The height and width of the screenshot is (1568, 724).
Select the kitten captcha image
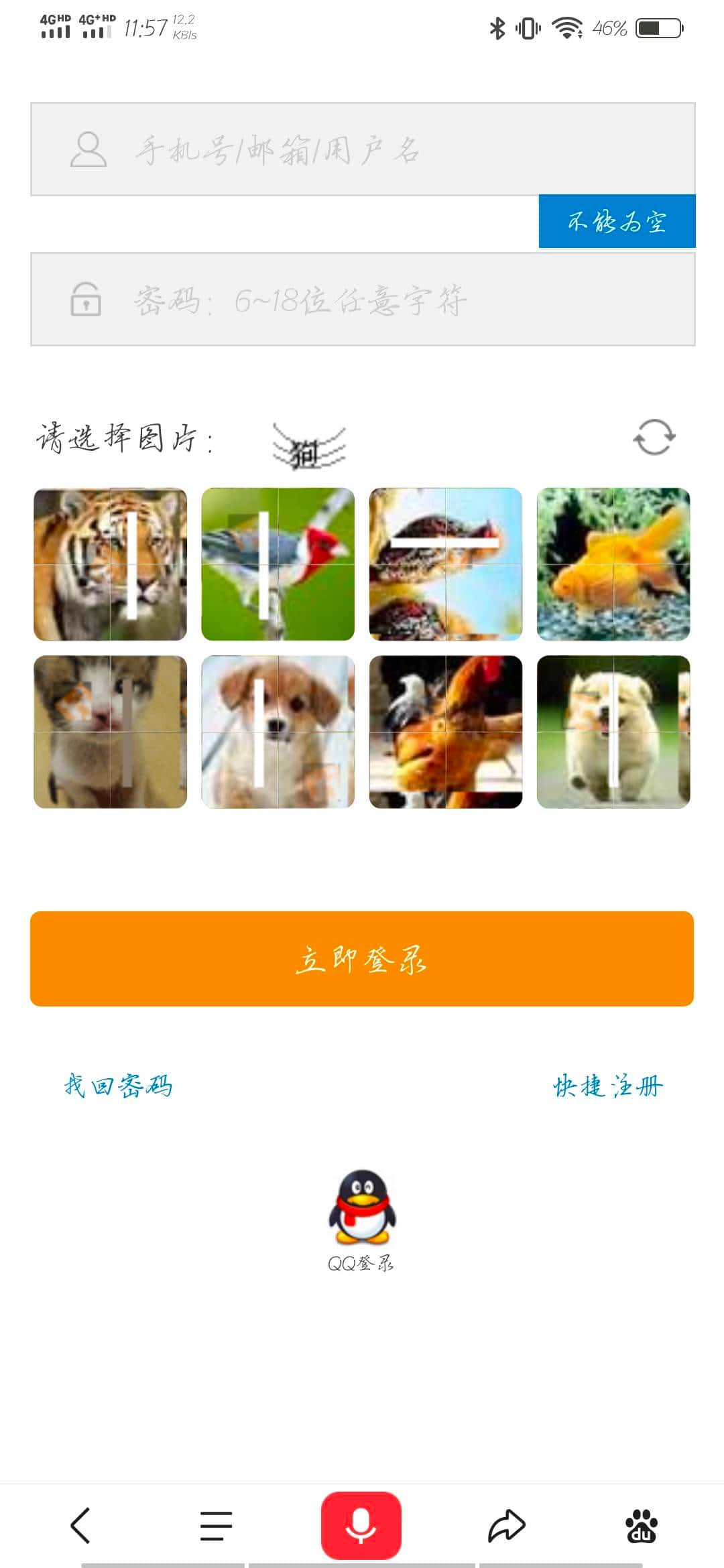click(x=109, y=730)
